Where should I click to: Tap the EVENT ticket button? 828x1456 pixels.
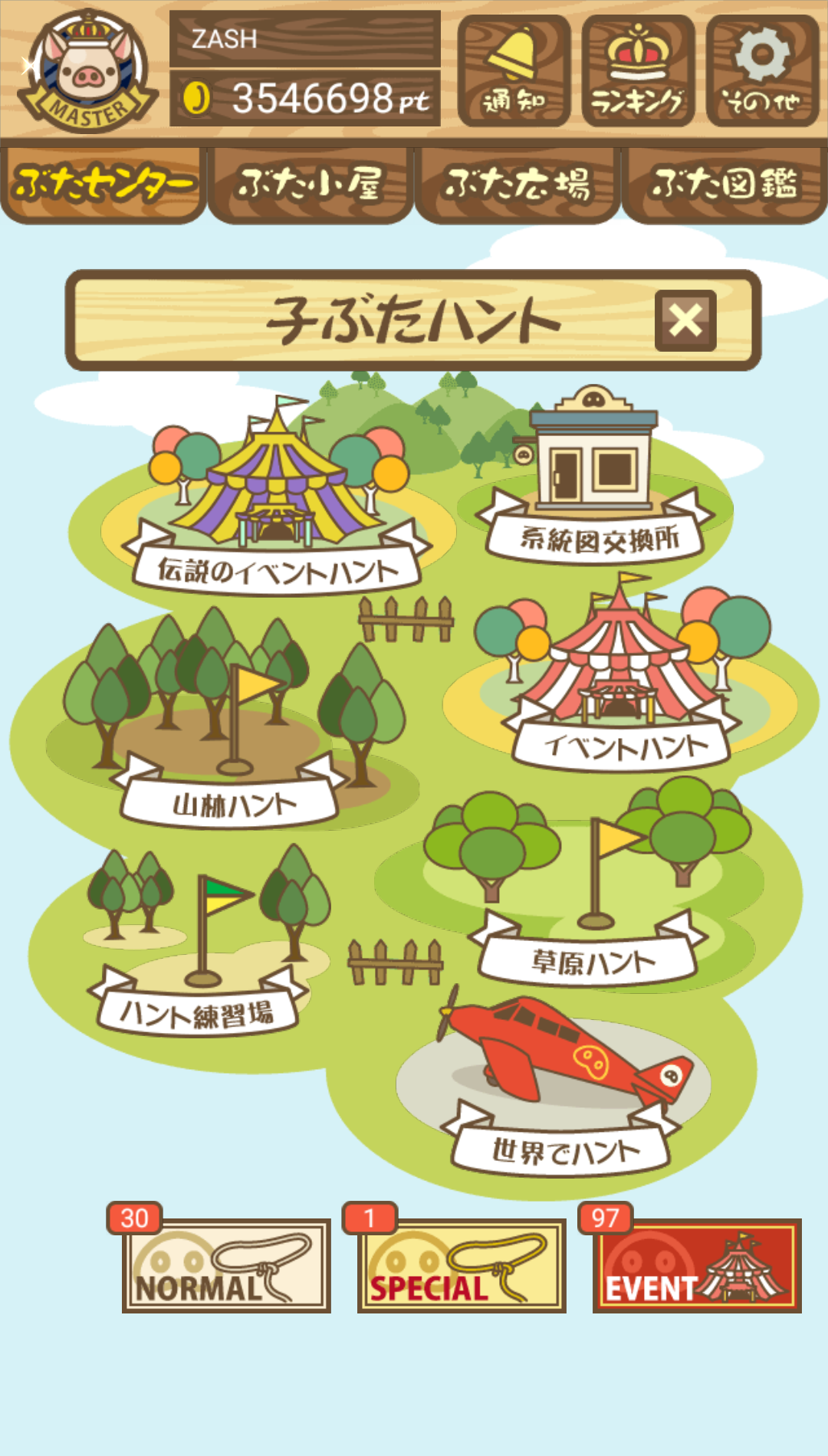pos(696,1265)
